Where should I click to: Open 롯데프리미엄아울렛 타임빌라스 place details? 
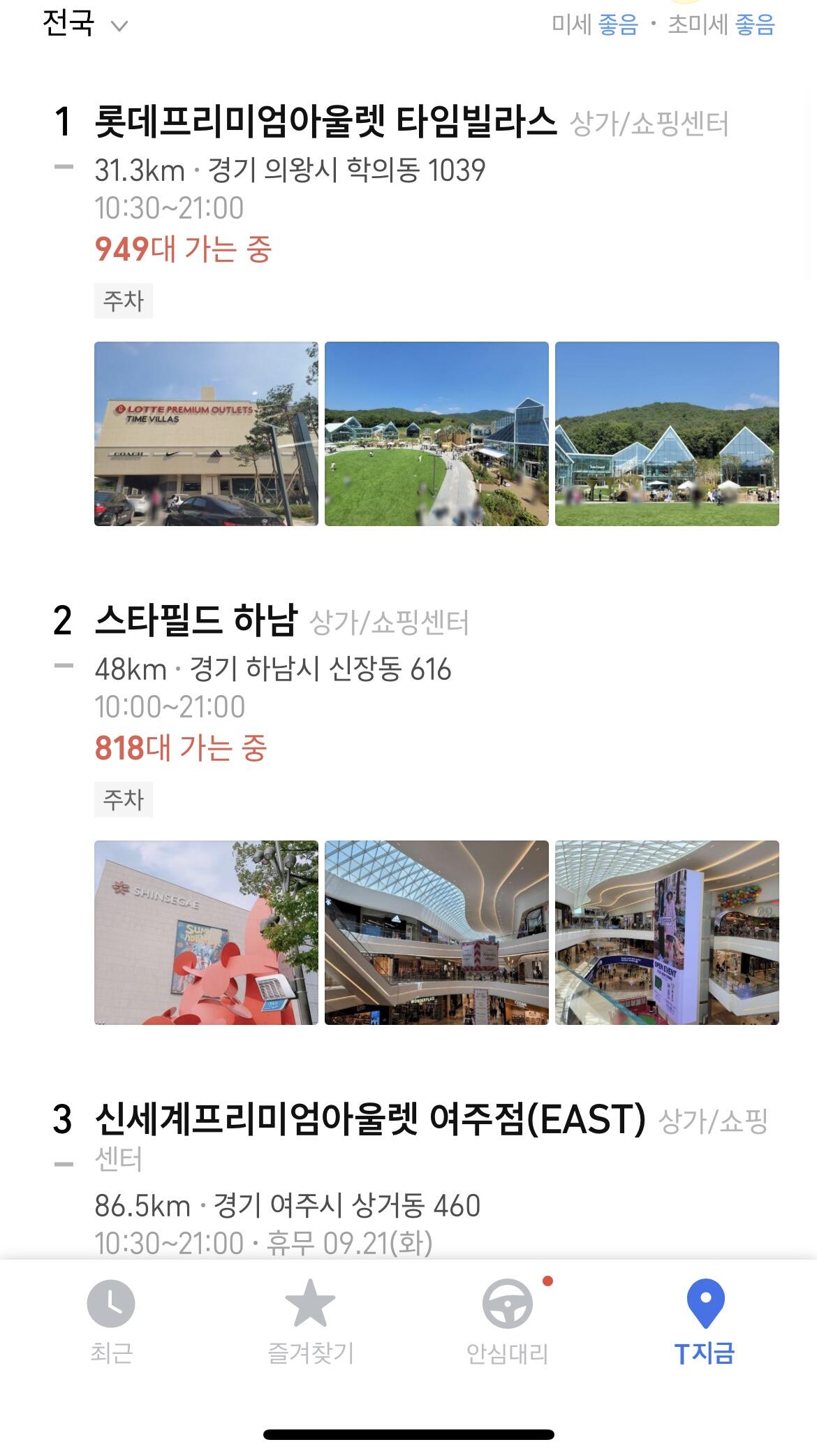pyautogui.click(x=325, y=123)
